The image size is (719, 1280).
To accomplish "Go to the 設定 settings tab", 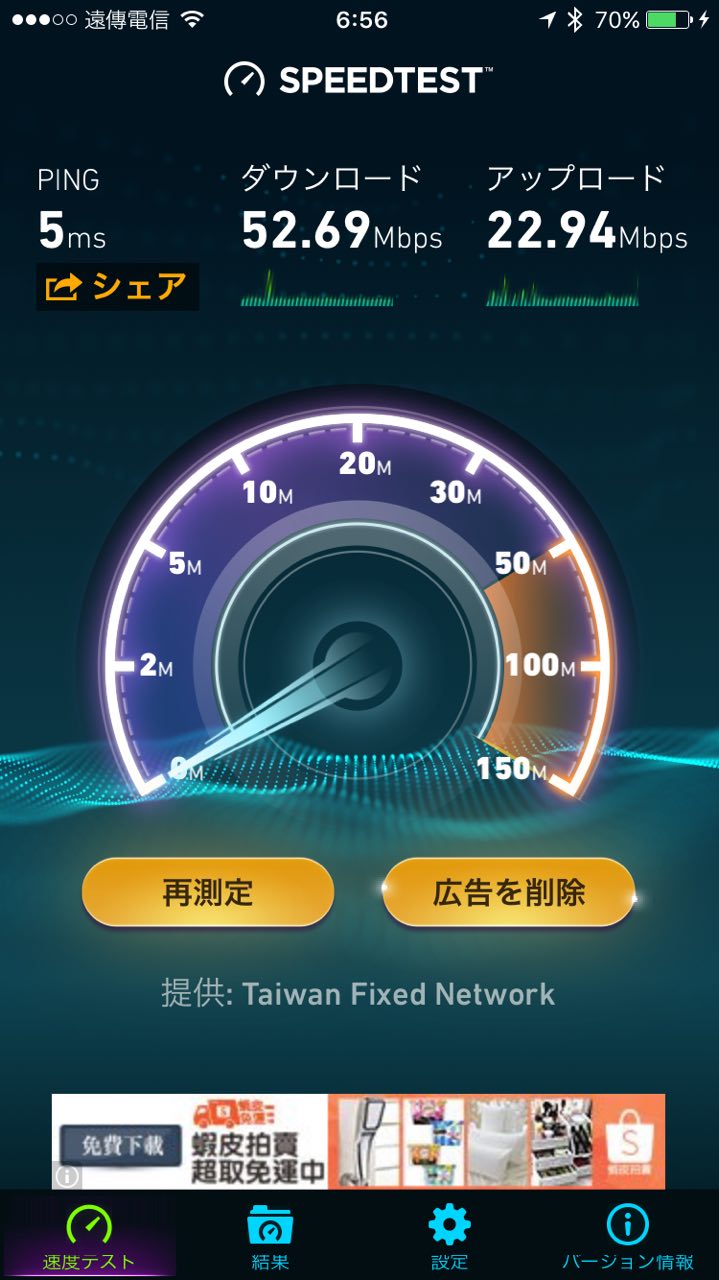I will [x=448, y=1236].
